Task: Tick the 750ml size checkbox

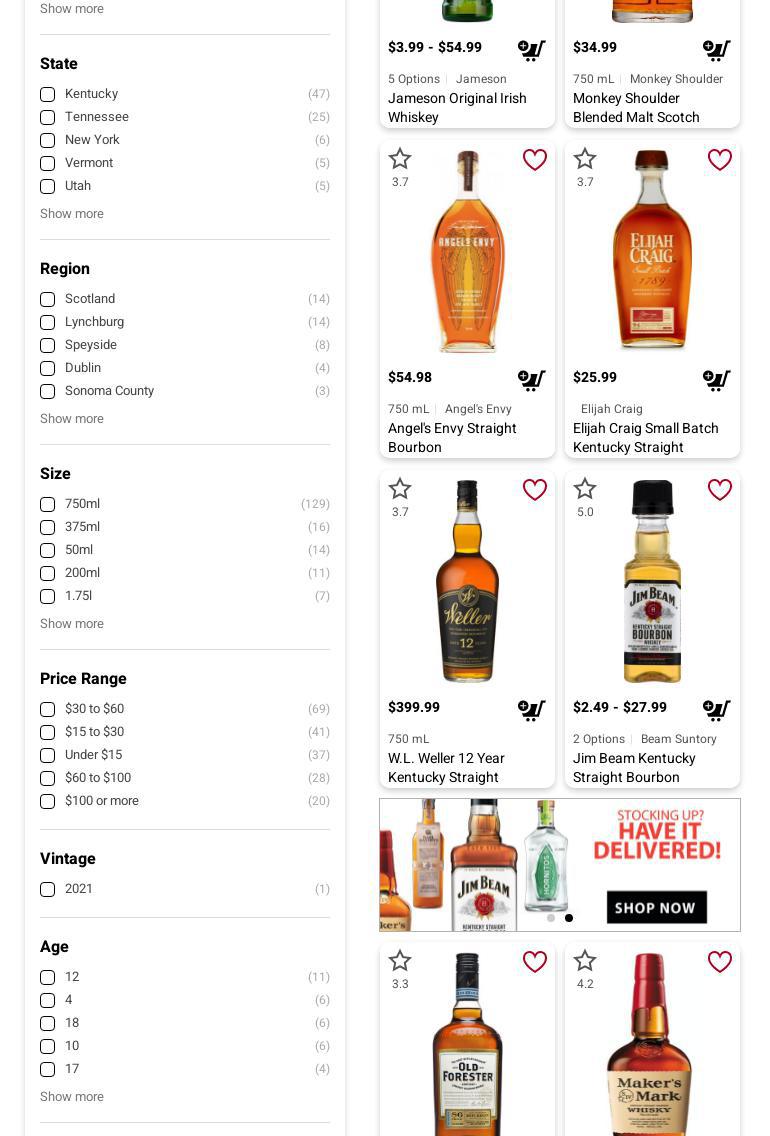Action: [x=48, y=504]
